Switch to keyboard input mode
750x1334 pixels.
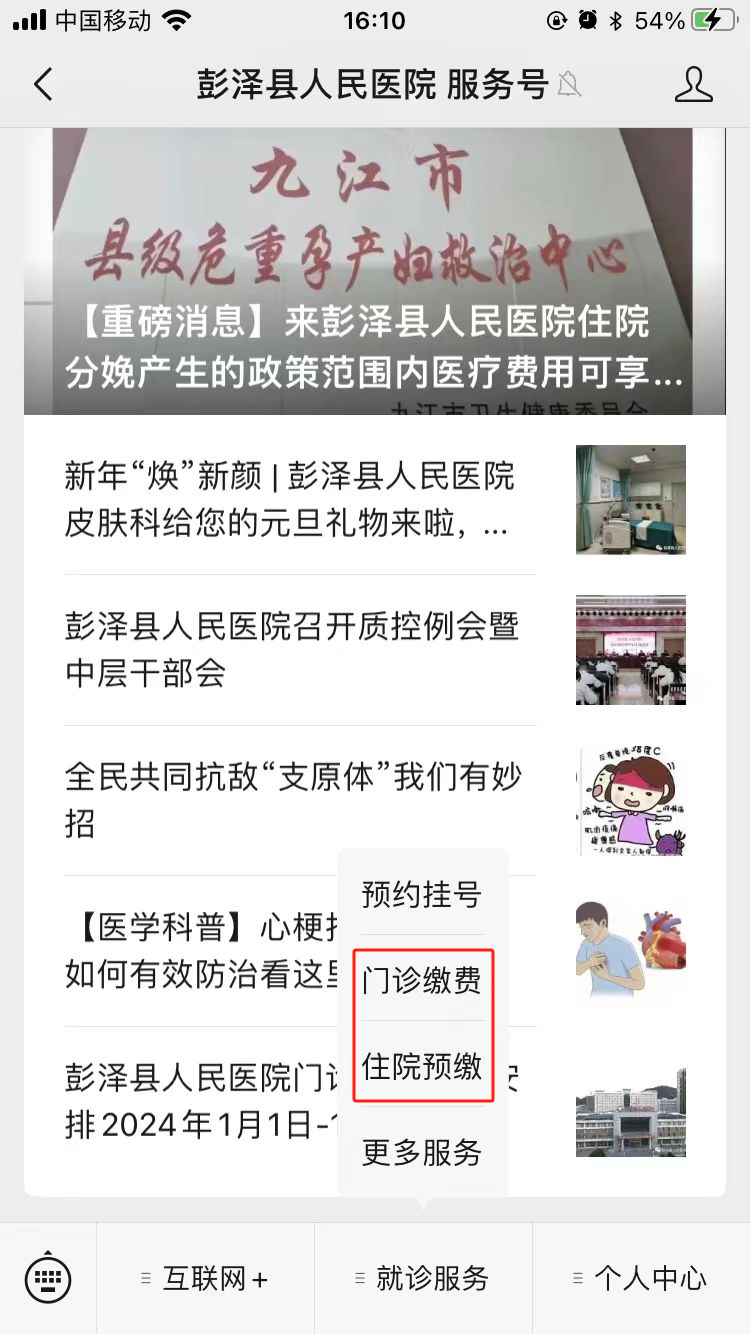tap(48, 1278)
